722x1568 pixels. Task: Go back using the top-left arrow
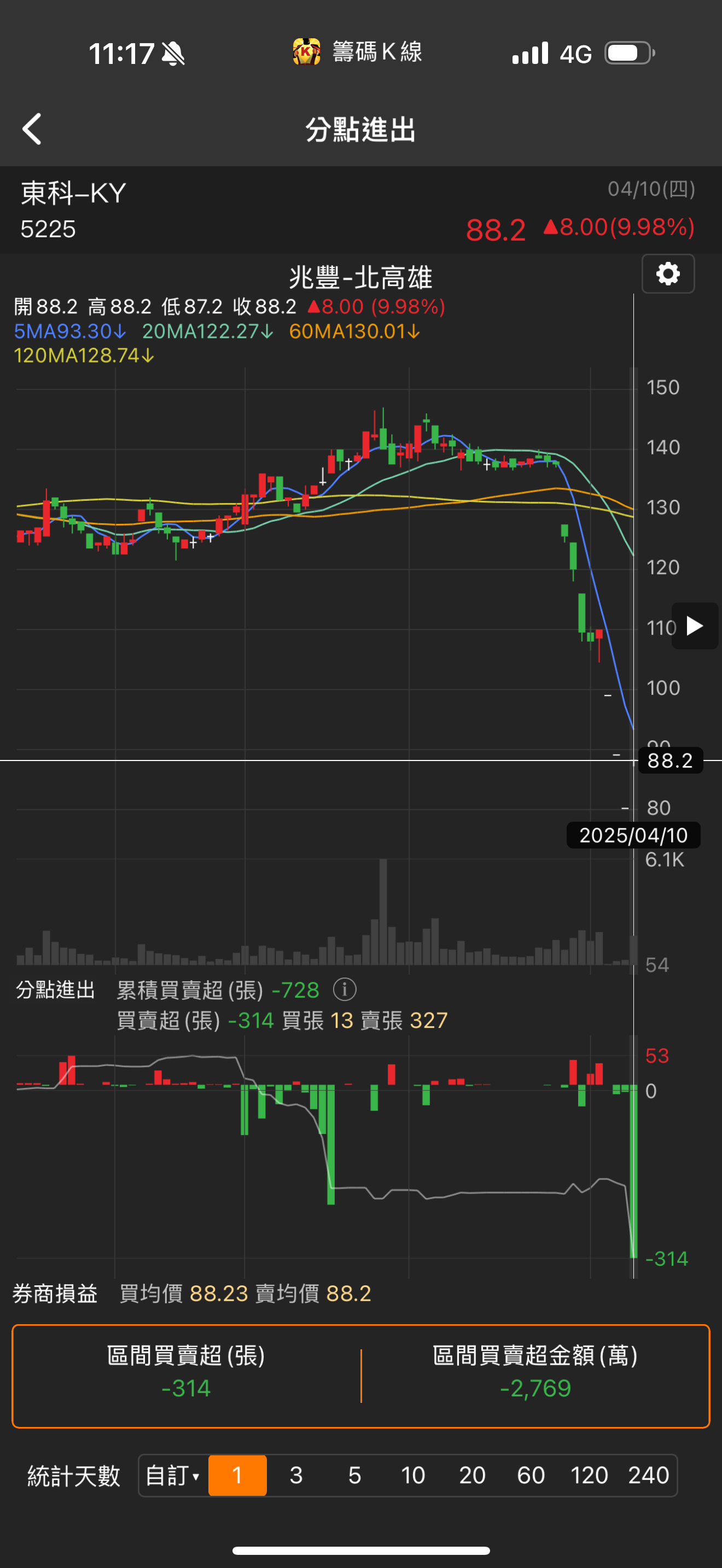pos(32,129)
